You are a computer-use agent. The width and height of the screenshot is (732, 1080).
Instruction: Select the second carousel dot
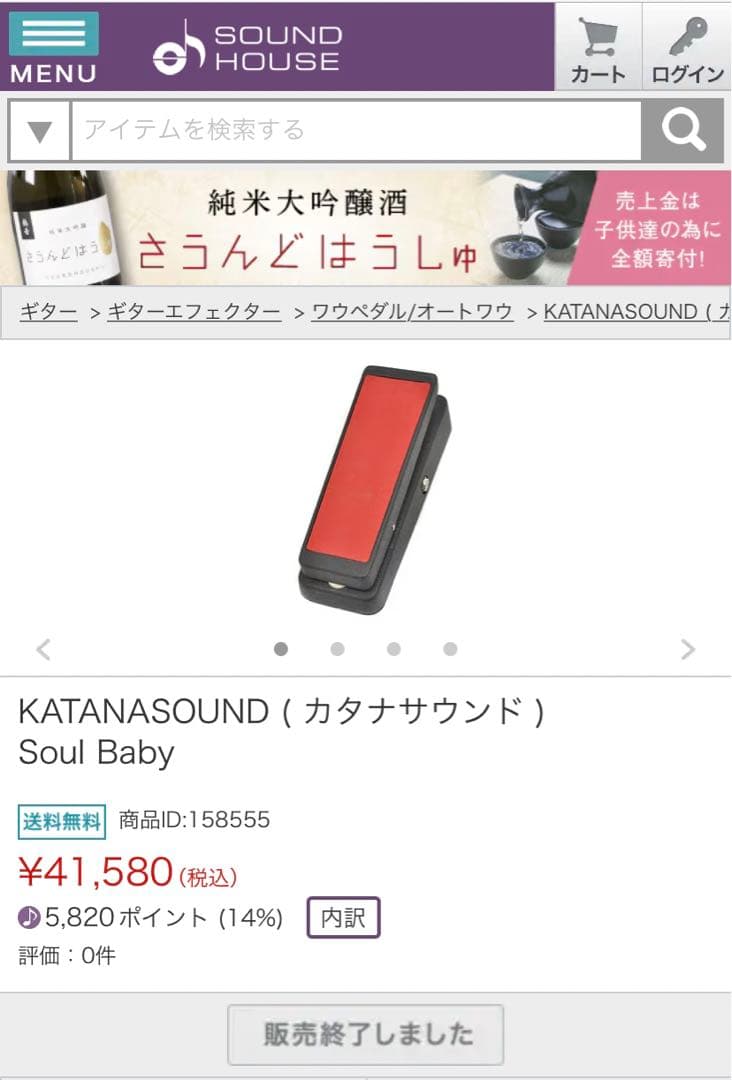[336, 649]
